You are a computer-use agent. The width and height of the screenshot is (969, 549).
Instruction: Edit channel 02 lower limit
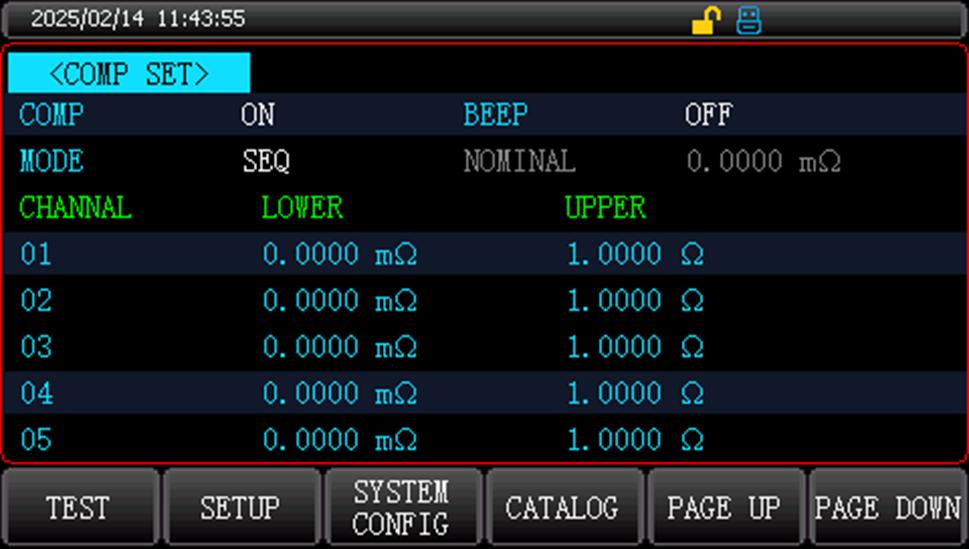339,301
